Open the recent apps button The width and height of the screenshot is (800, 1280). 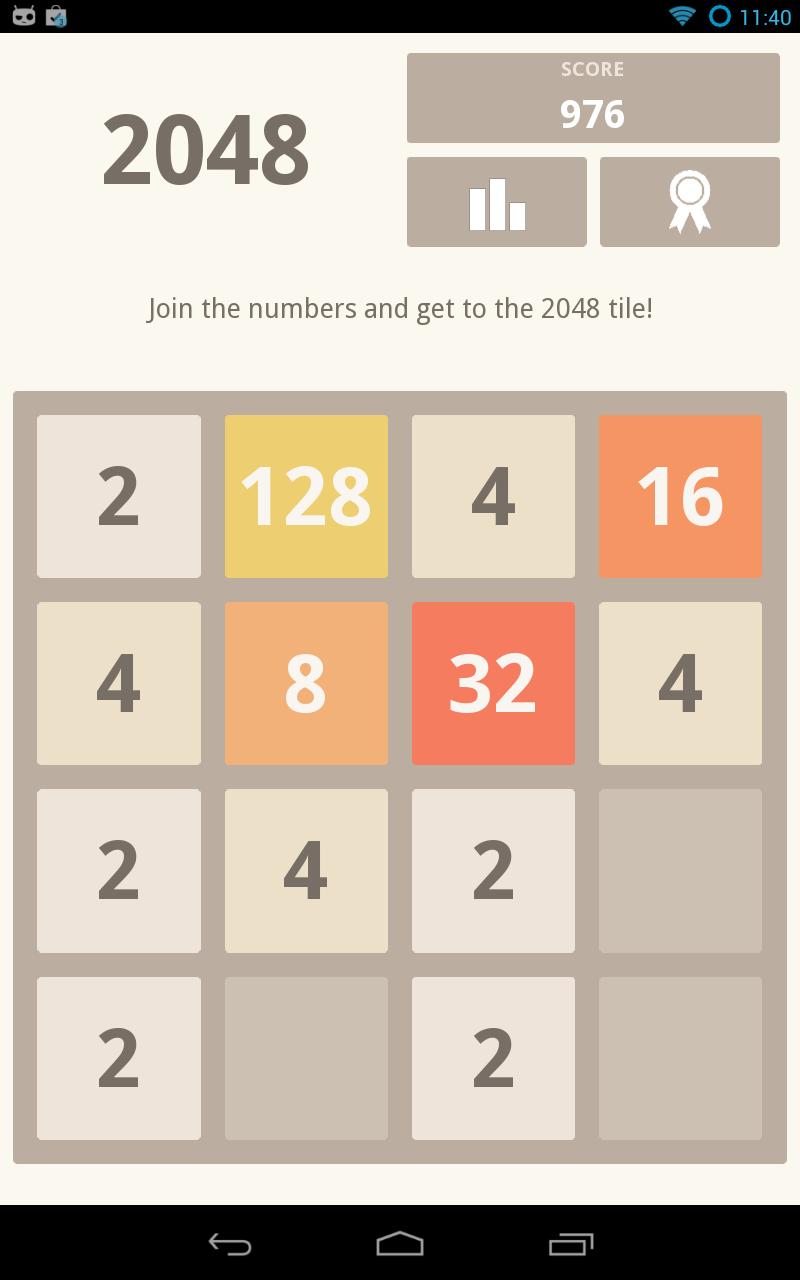tap(571, 1243)
